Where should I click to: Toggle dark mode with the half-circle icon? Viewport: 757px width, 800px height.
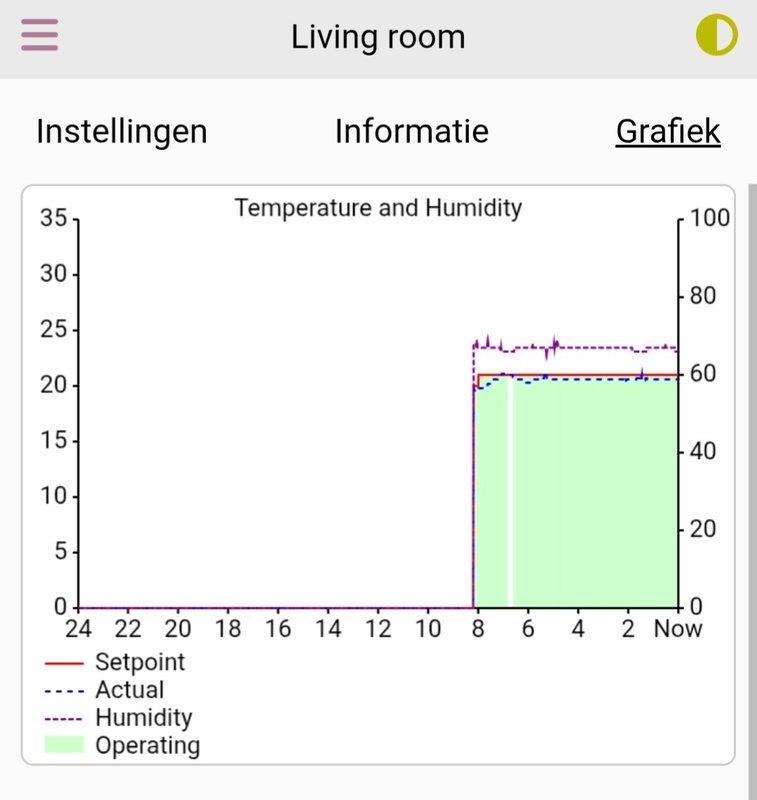(x=718, y=35)
